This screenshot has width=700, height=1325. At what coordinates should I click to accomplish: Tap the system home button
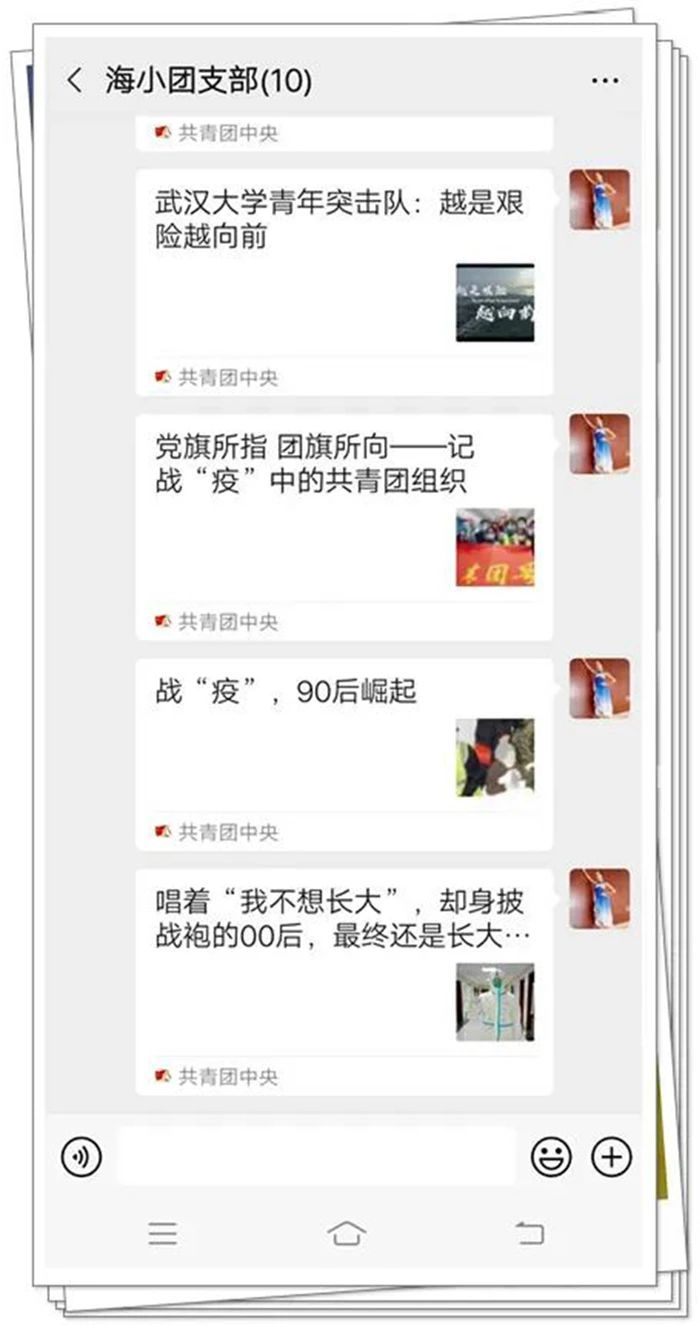click(x=346, y=1234)
